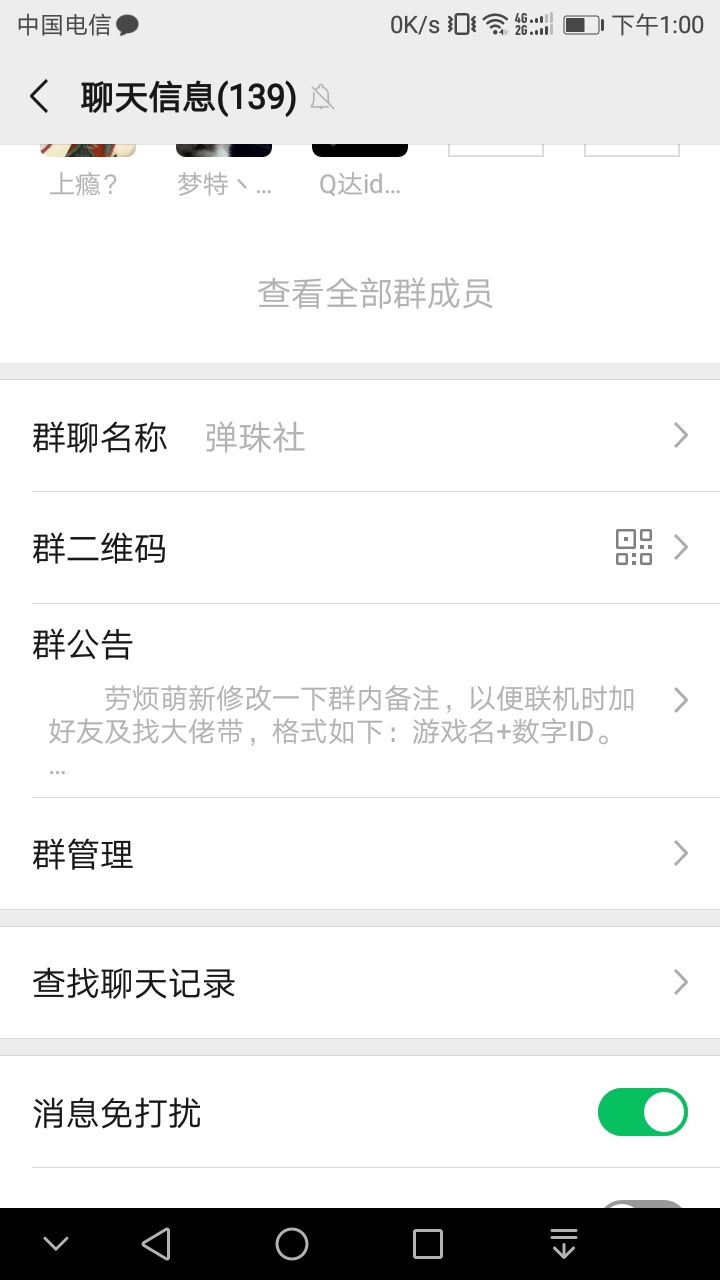The height and width of the screenshot is (1280, 720).
Task: Open the group QR code icon
Action: (634, 548)
